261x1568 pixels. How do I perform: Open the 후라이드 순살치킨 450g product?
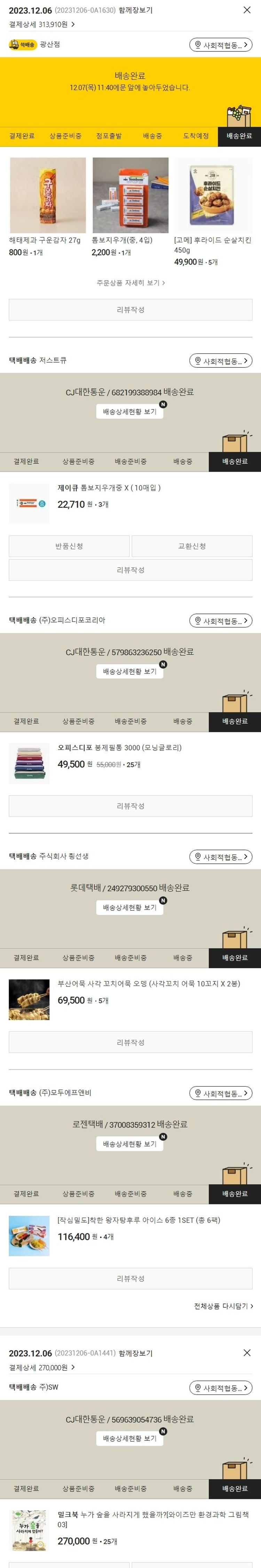[x=213, y=195]
